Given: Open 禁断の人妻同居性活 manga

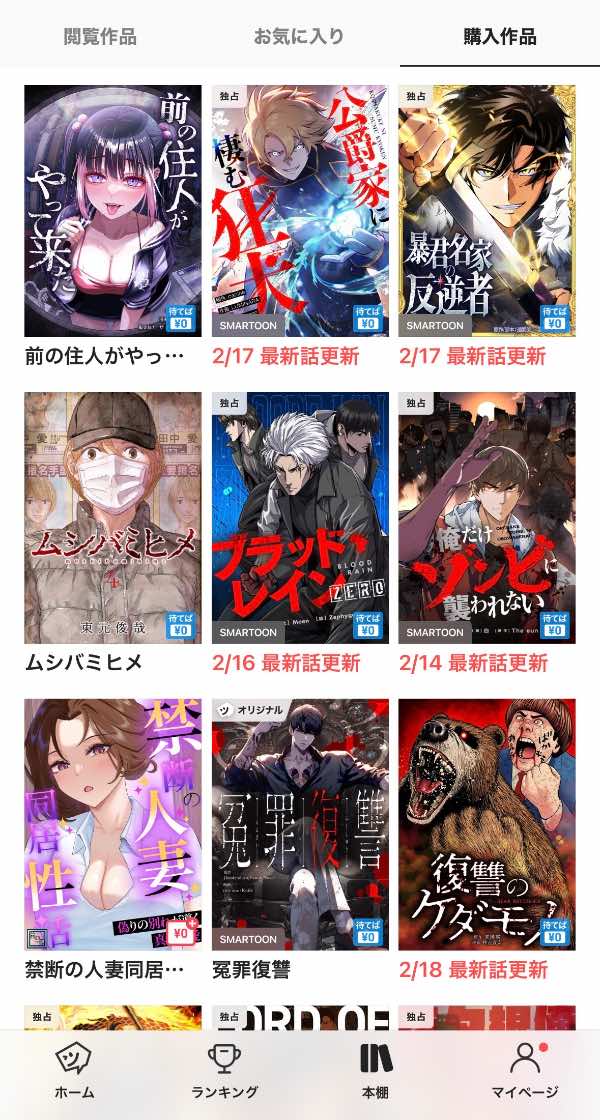Looking at the screenshot, I should click(x=112, y=824).
